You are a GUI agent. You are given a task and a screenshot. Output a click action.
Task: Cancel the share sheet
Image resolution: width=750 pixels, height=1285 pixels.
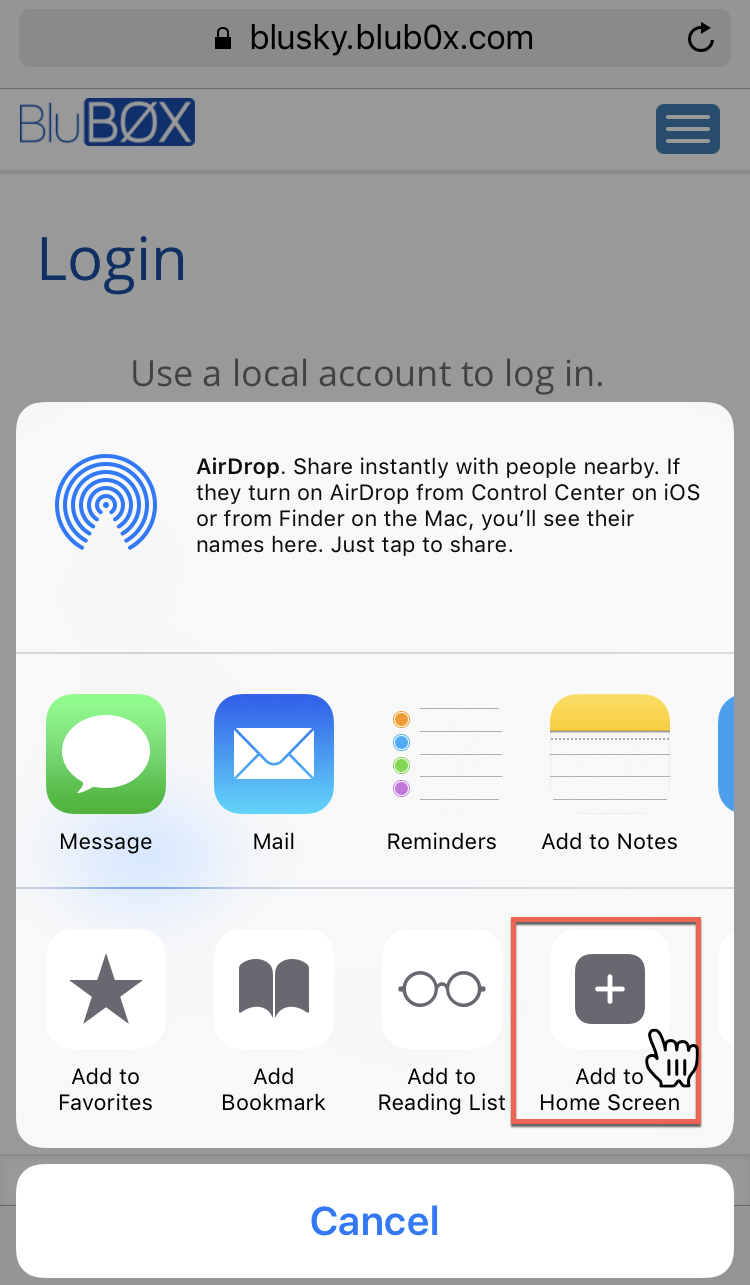(375, 1221)
